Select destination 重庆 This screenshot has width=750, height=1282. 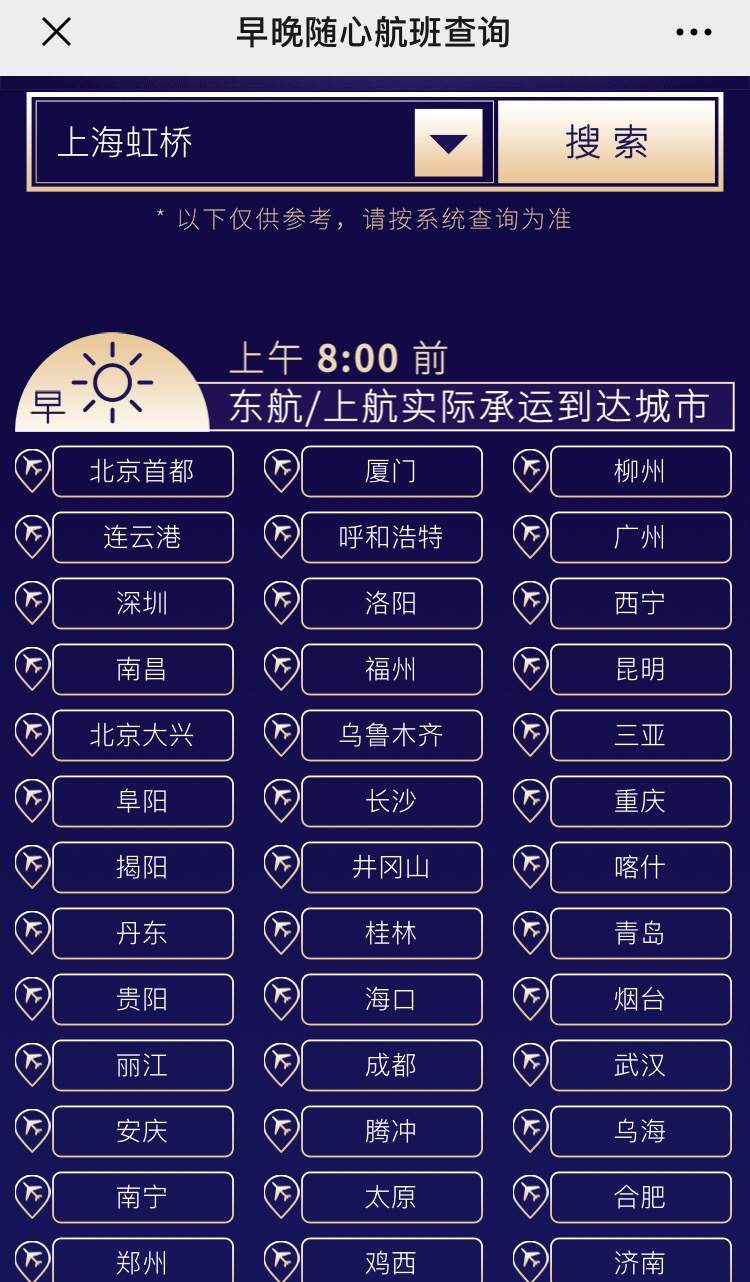click(x=640, y=801)
